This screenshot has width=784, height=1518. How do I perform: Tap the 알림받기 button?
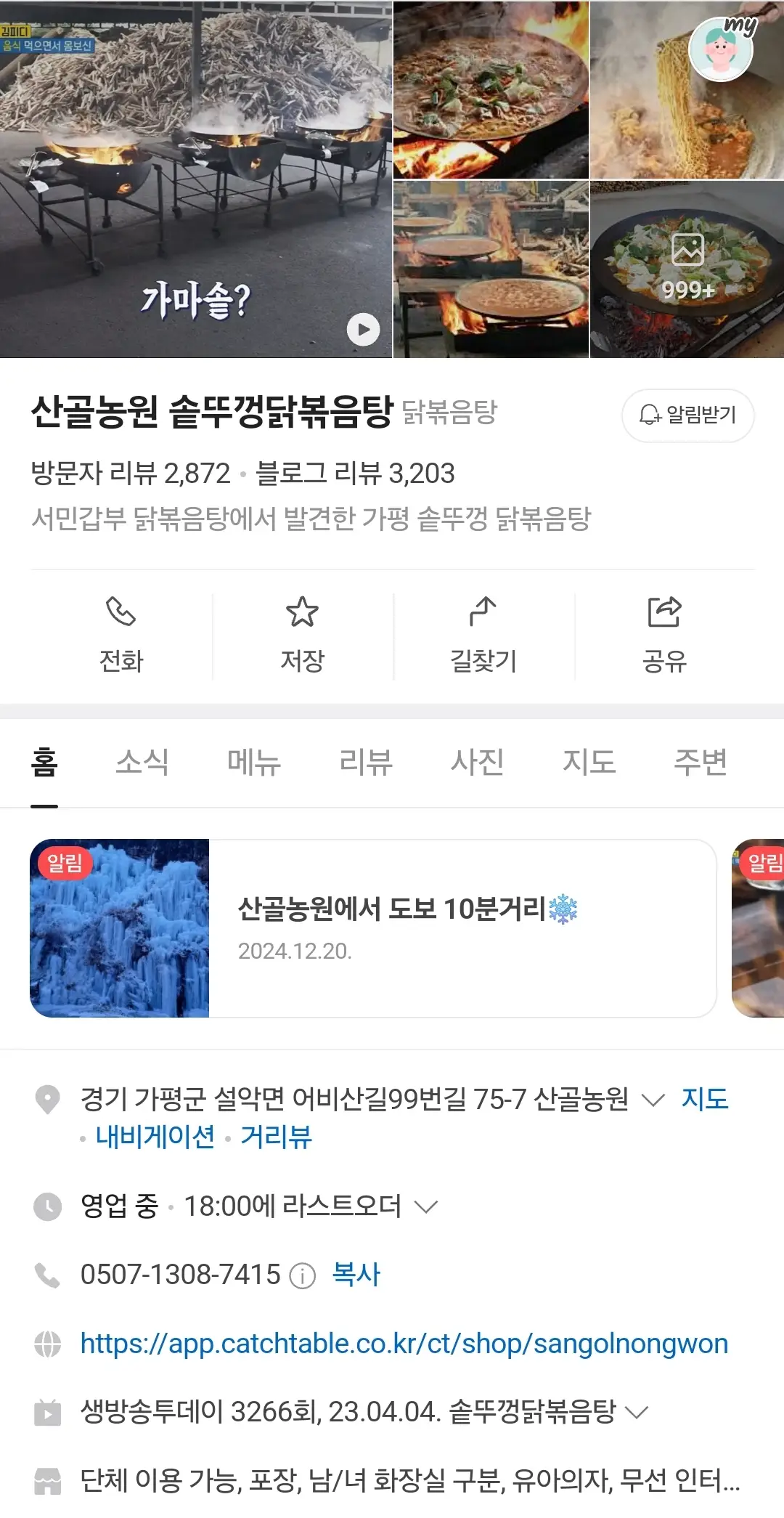point(687,415)
